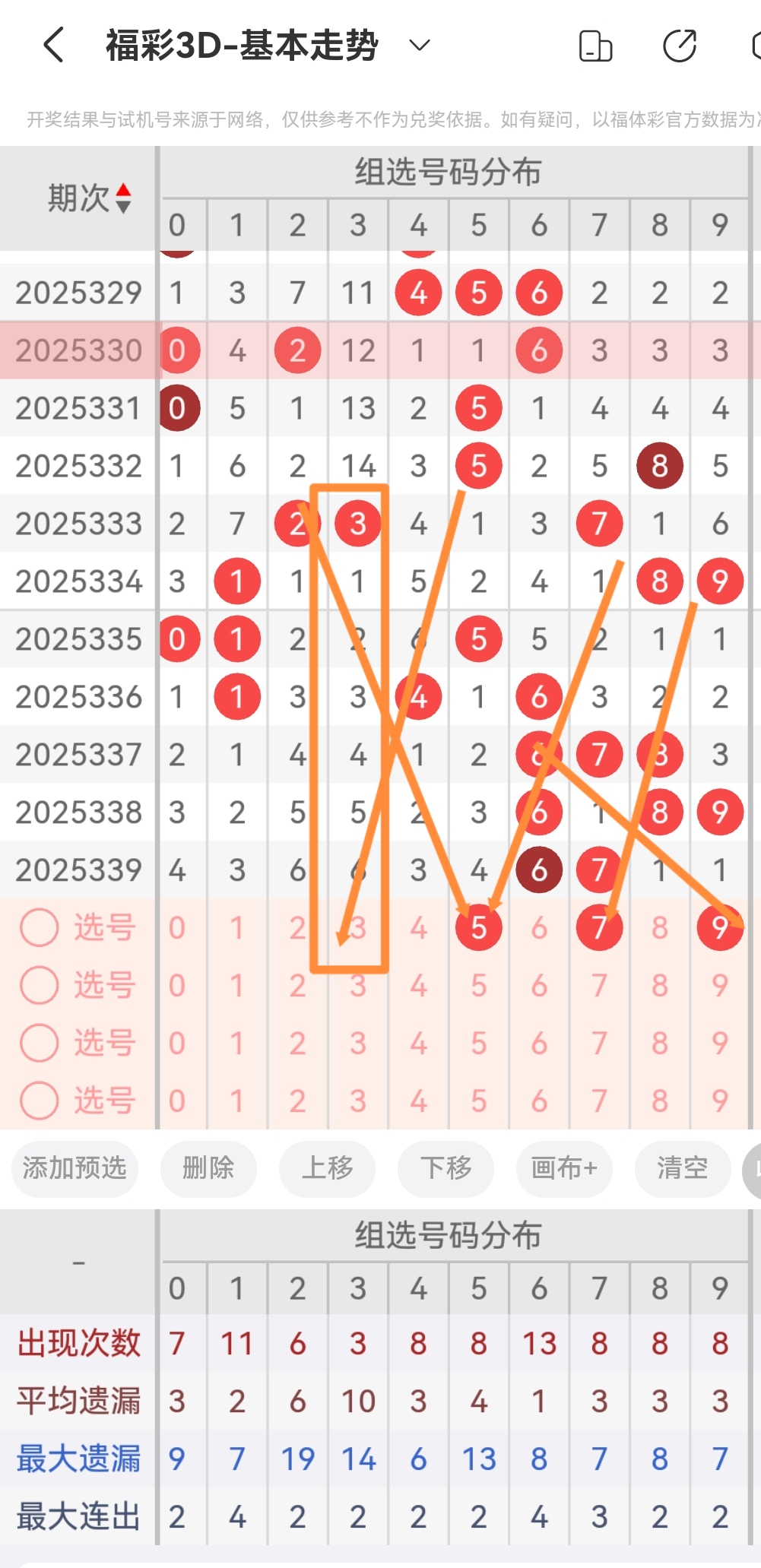
Task: Toggle the second 选号 circle
Action: pos(39,985)
